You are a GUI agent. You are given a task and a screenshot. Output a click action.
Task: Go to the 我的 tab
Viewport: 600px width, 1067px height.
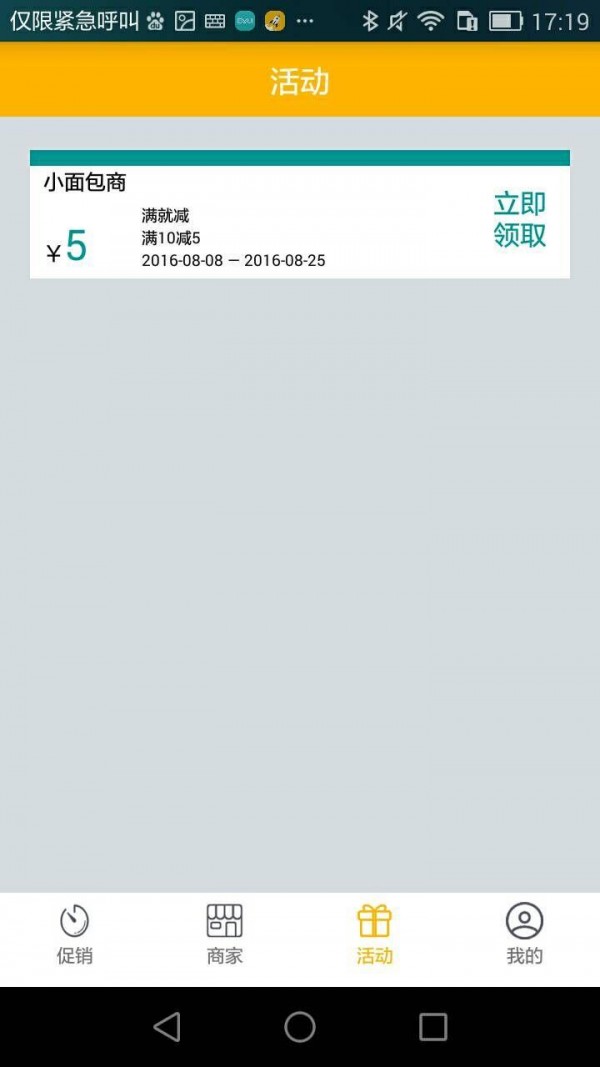524,935
